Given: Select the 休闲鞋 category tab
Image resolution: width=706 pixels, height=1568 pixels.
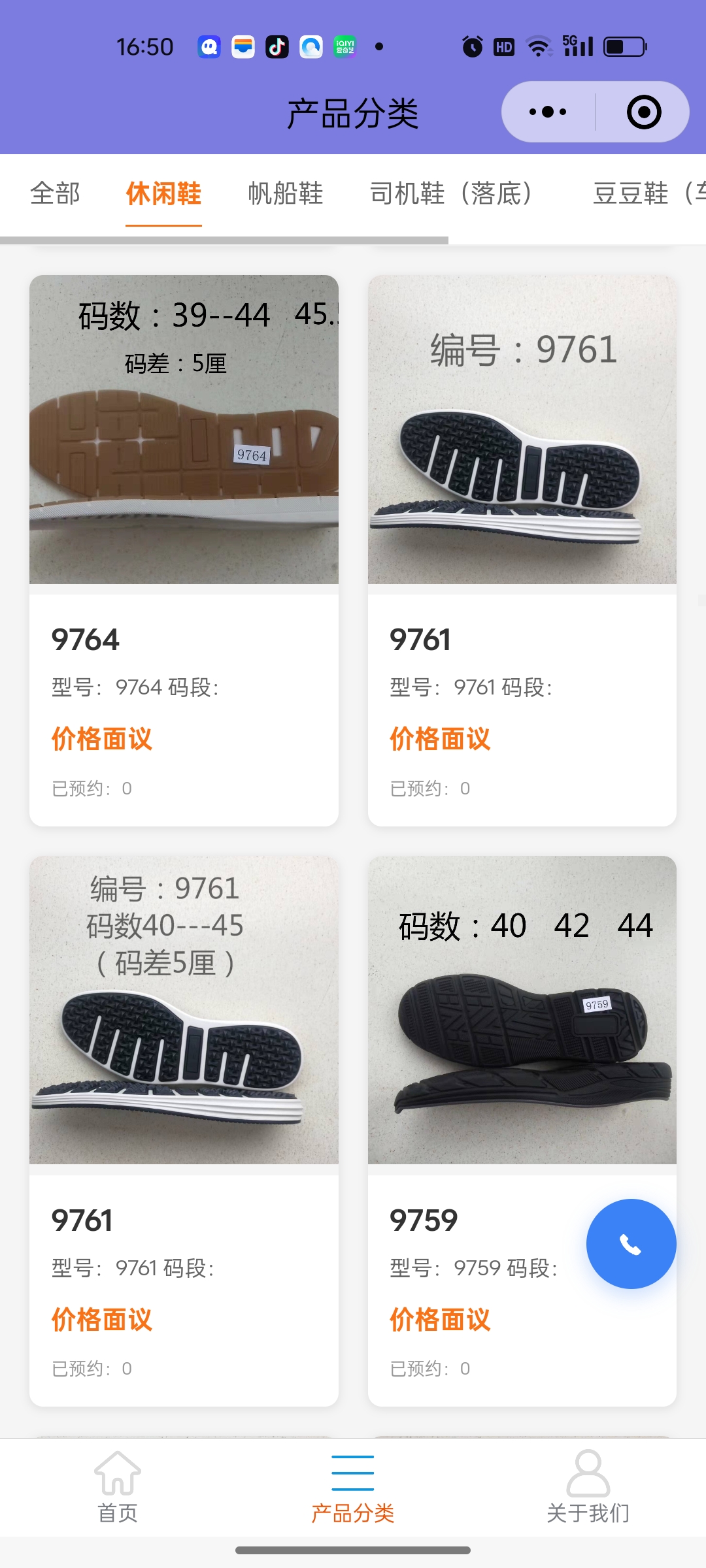Looking at the screenshot, I should click(163, 193).
